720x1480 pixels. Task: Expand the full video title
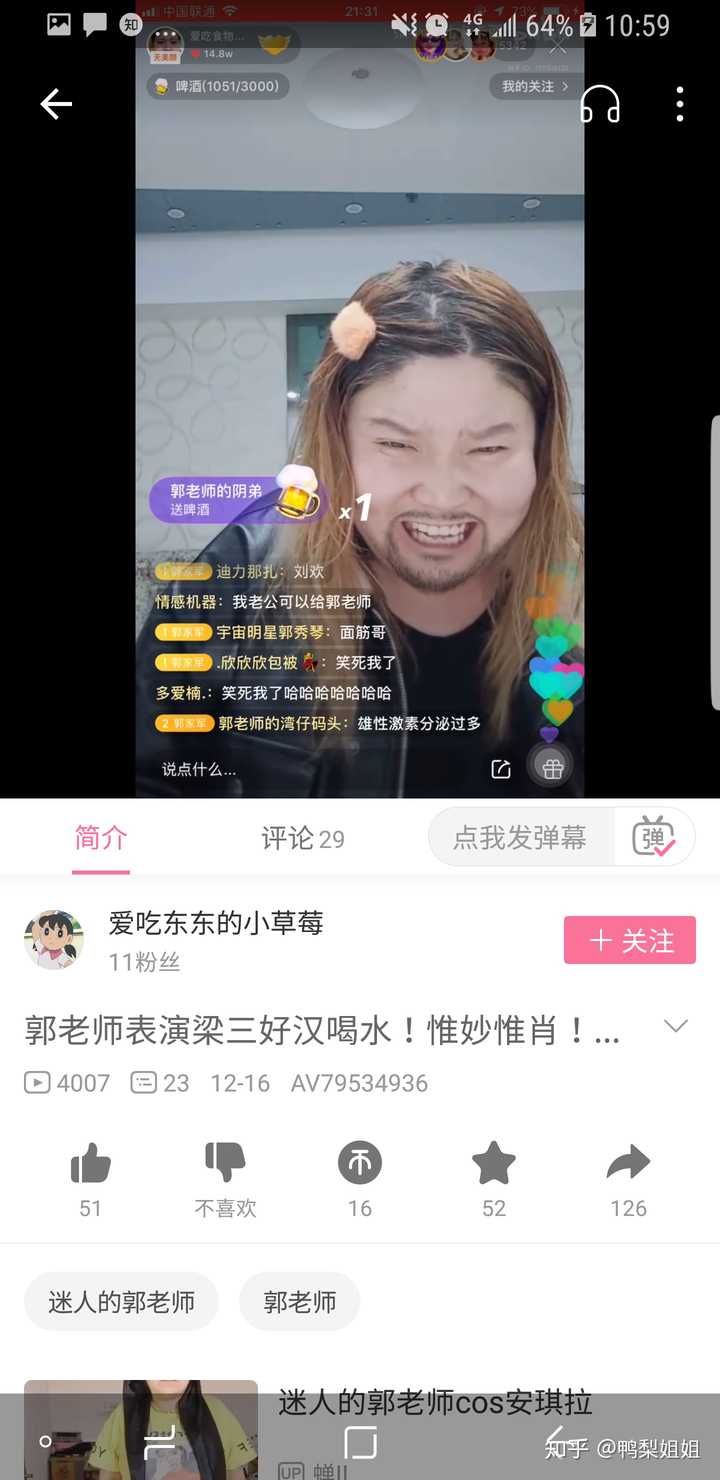(676, 1027)
